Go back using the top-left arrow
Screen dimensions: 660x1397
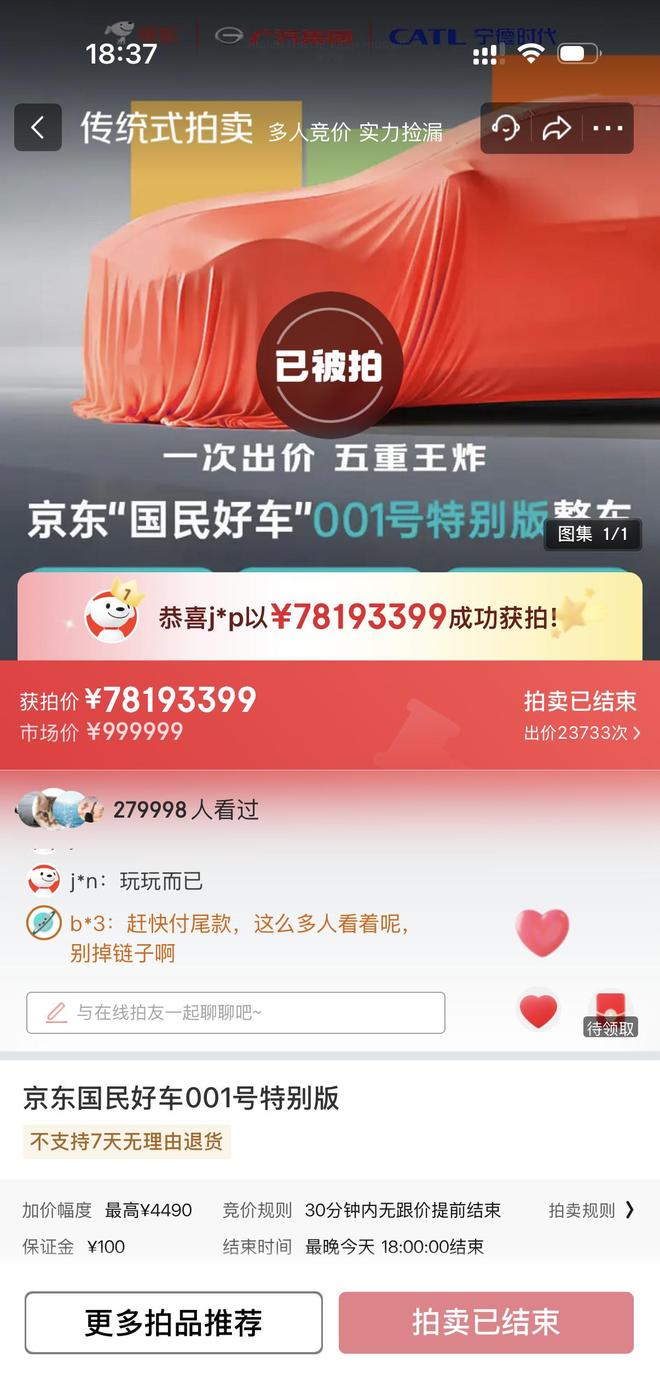tap(38, 128)
